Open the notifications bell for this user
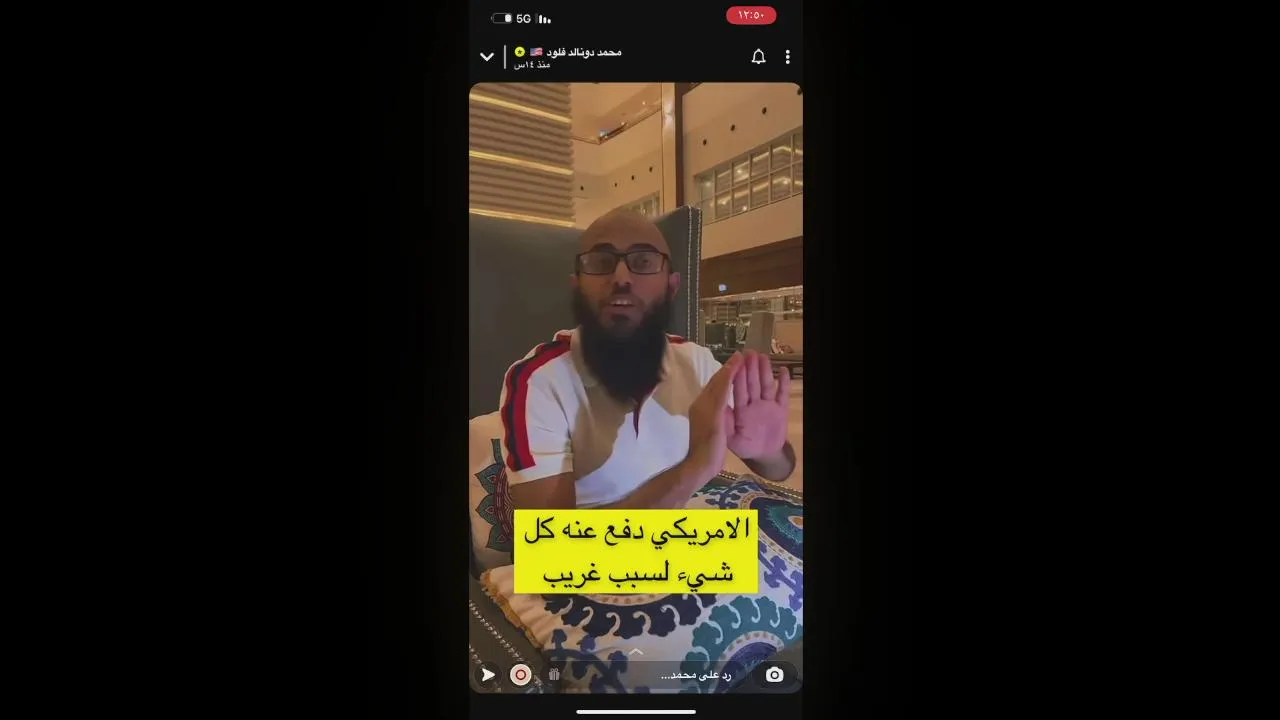The height and width of the screenshot is (720, 1280). (758, 57)
